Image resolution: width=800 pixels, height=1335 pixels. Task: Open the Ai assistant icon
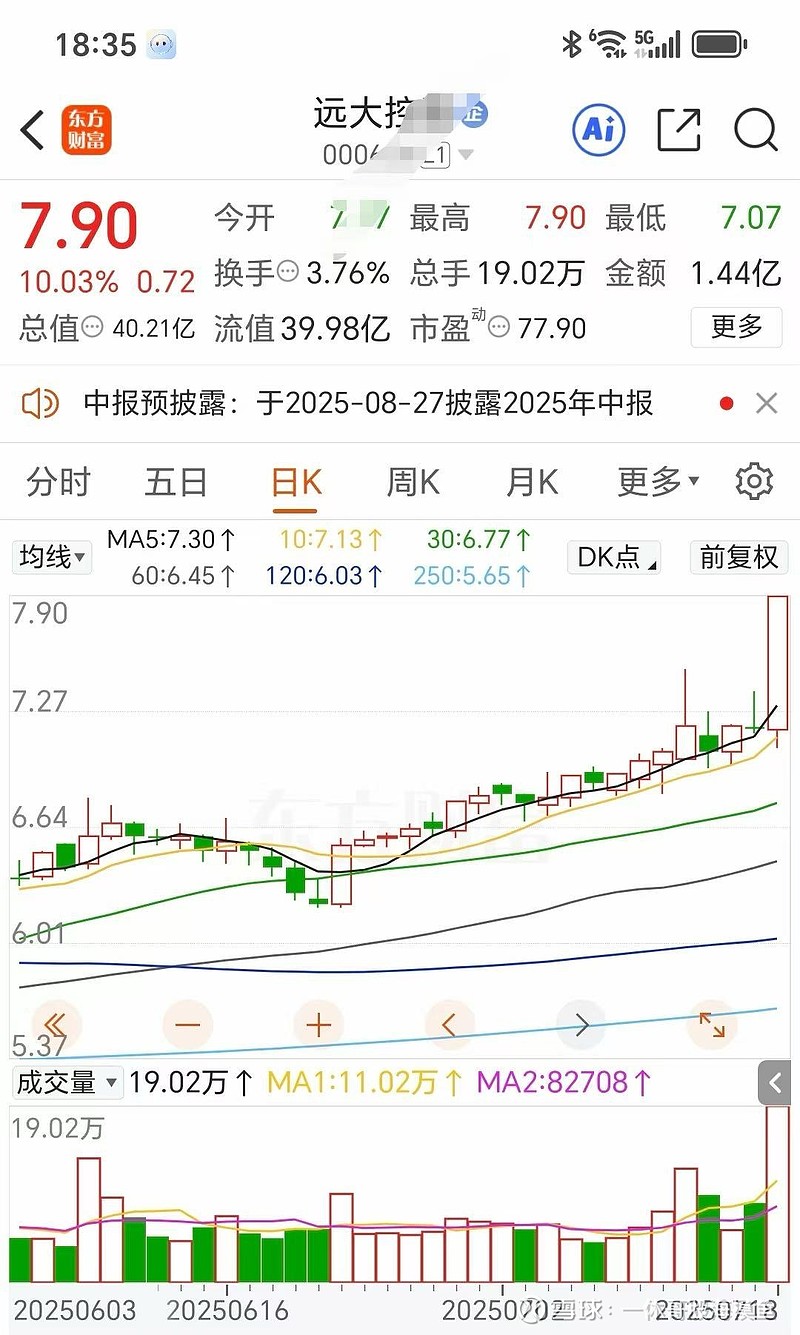click(598, 129)
